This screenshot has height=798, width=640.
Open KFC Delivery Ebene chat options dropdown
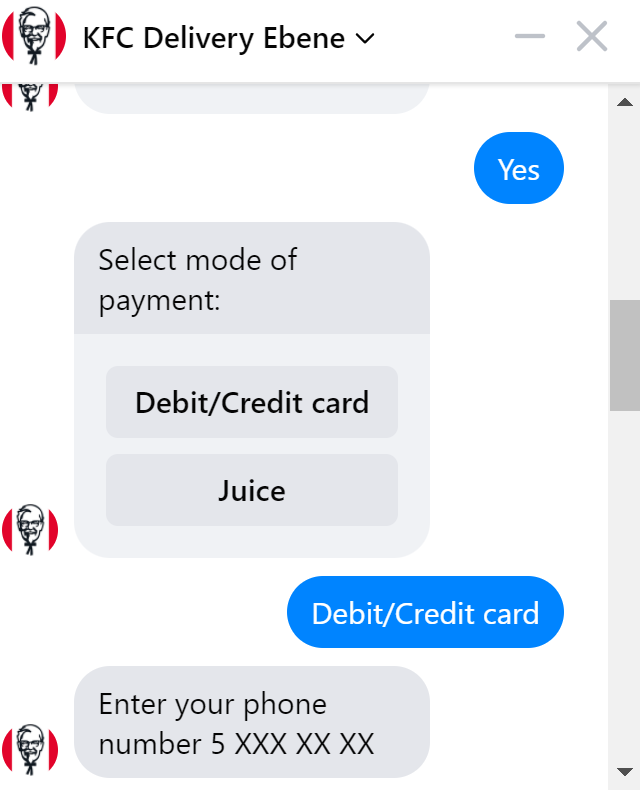pyautogui.click(x=365, y=39)
